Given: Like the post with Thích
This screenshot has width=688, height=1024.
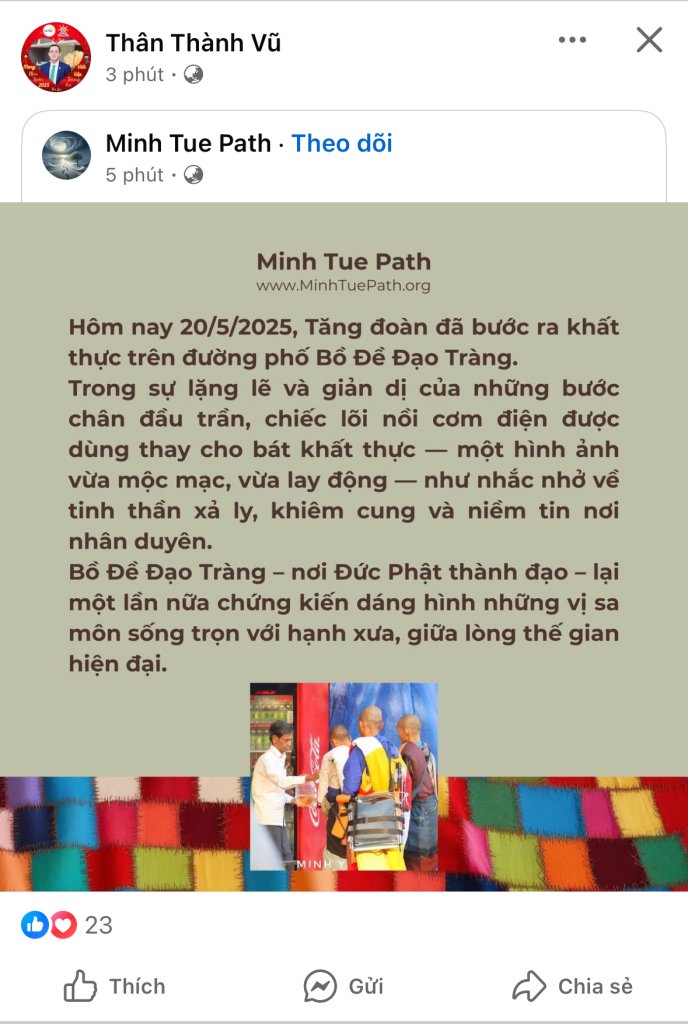Looking at the screenshot, I should tap(114, 986).
